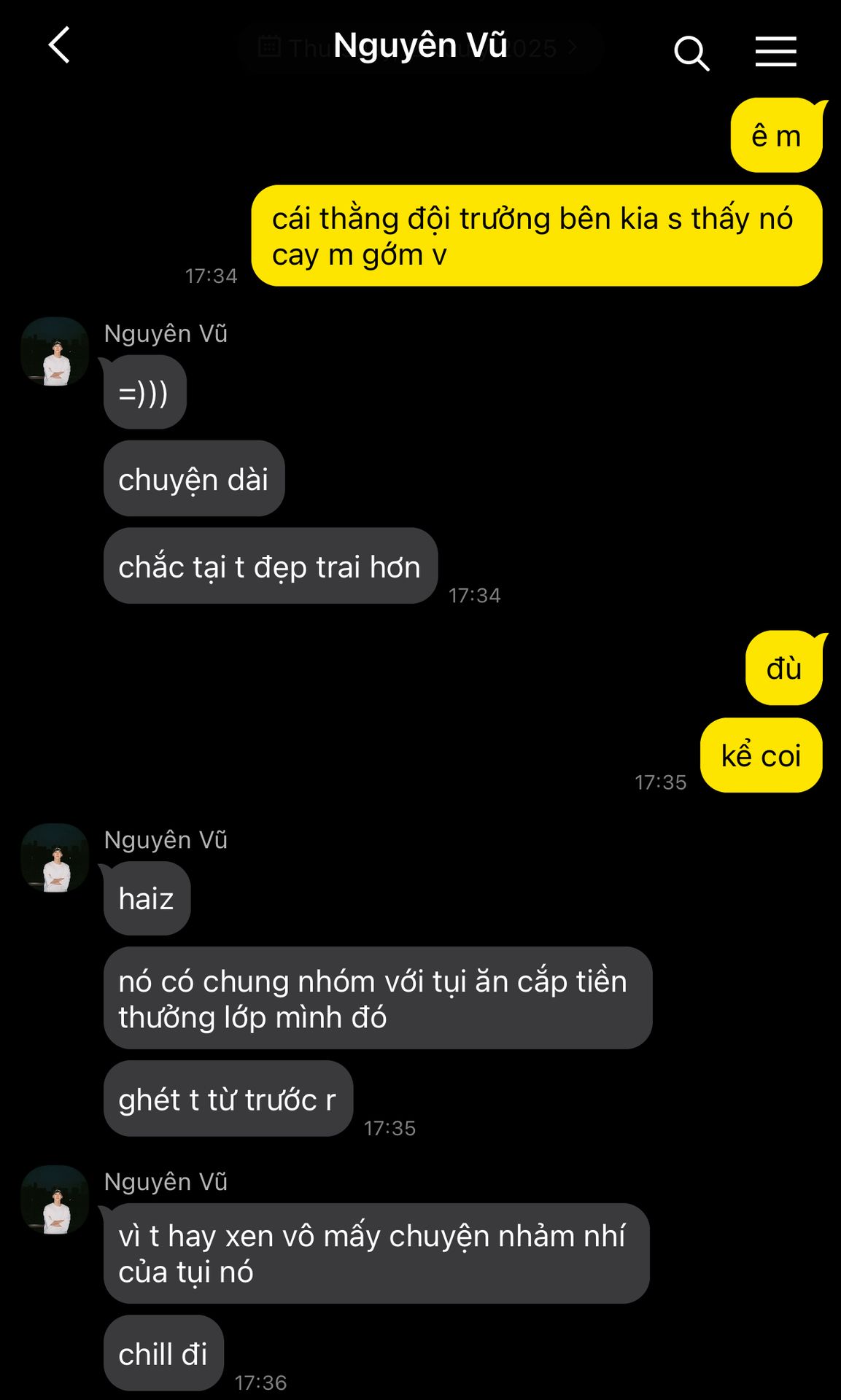Open Nguyên Vũ's avatar beside the "=)))" message

(x=55, y=351)
